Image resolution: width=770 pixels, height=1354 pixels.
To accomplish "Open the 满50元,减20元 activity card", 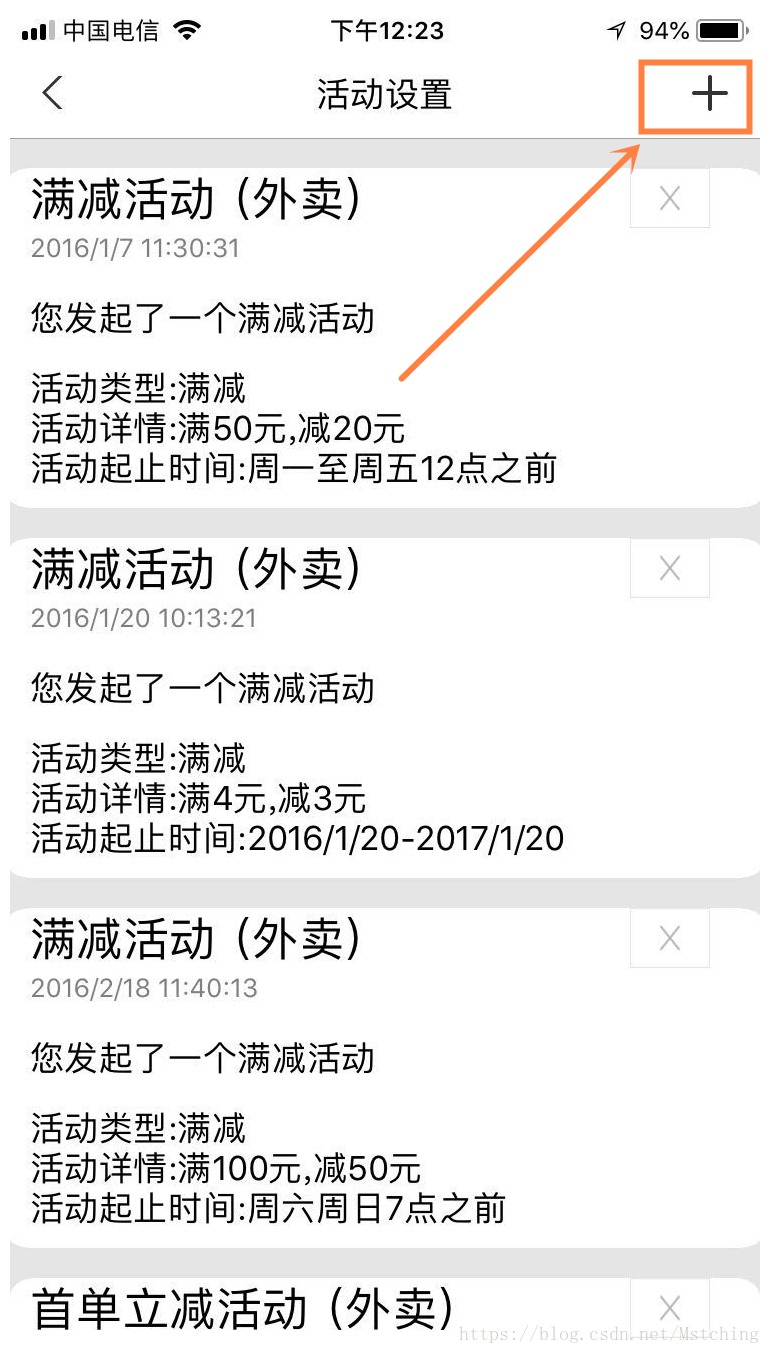I will click(385, 338).
